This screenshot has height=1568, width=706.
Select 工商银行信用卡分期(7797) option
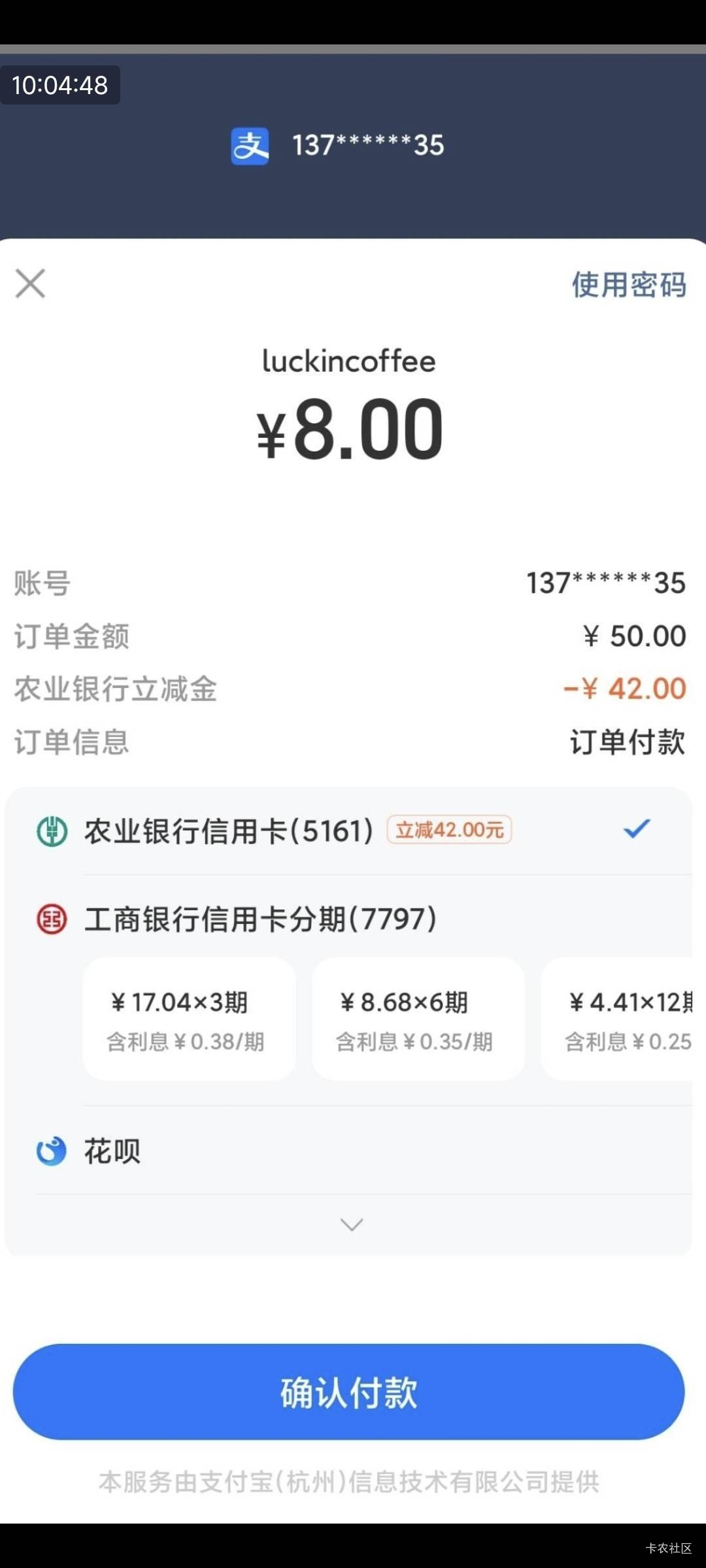pos(348,919)
